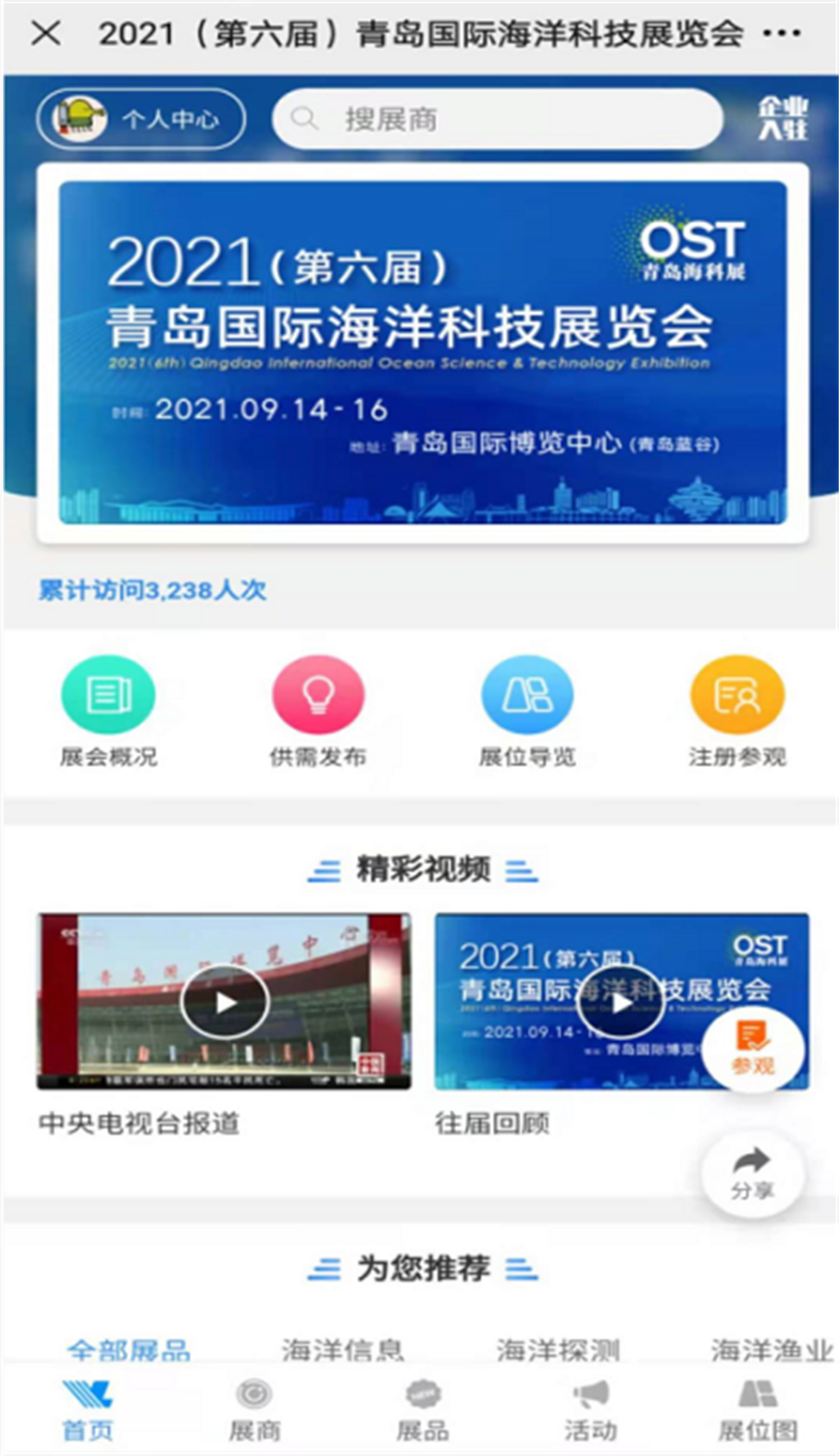Open the three-dot overflow menu
Viewport: 839px width, 1456px height.
tap(781, 34)
